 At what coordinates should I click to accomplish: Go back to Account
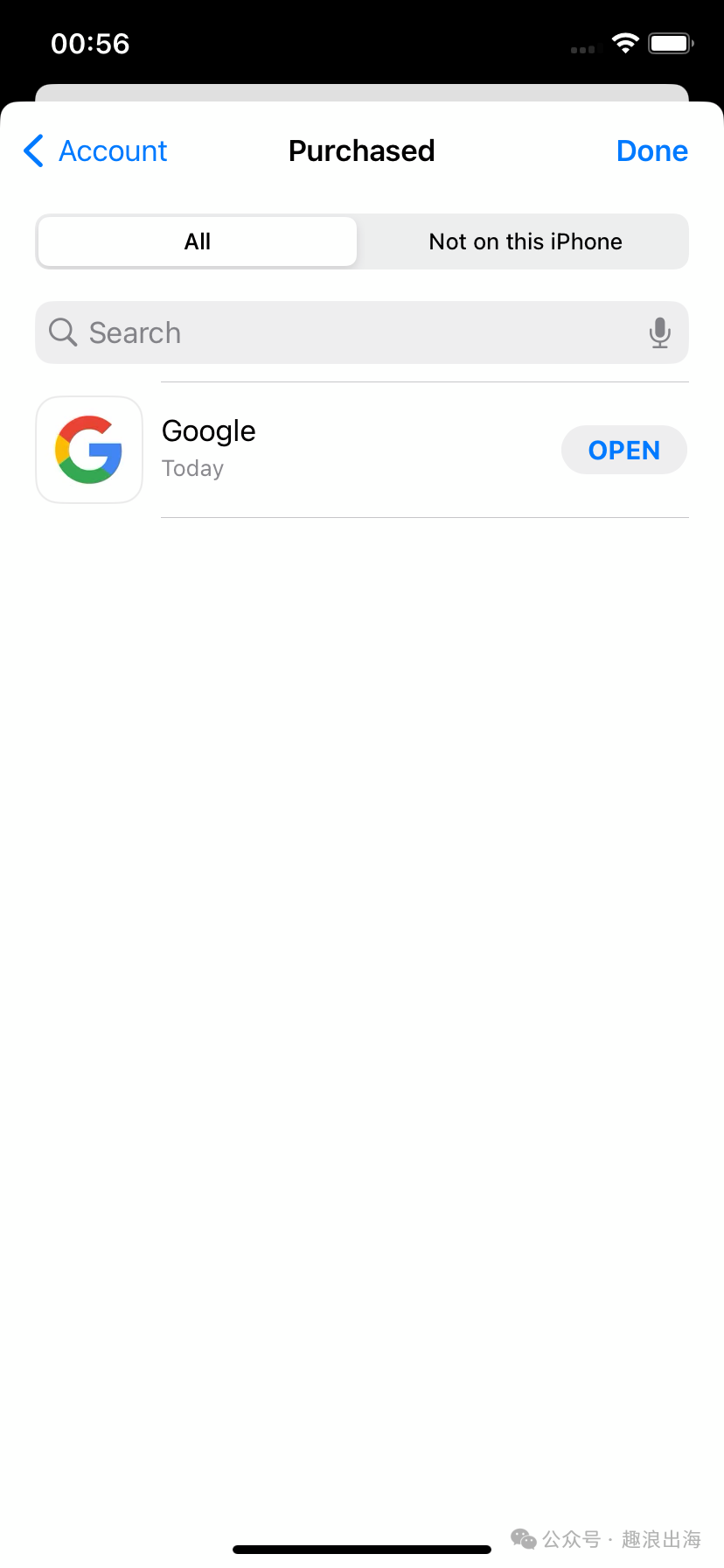click(95, 150)
